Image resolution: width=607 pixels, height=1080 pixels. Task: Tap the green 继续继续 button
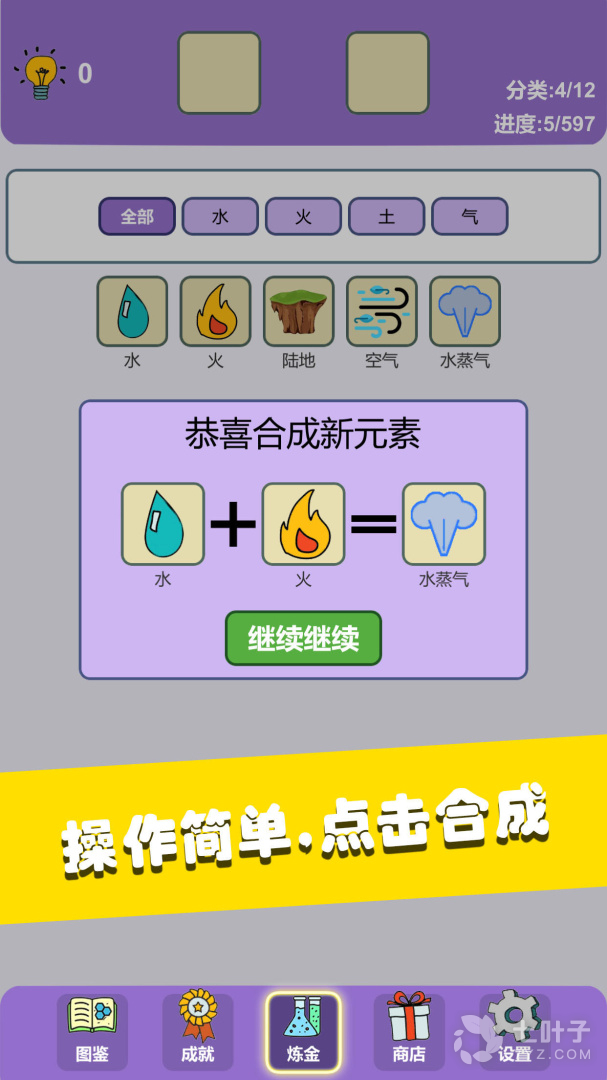(x=303, y=638)
